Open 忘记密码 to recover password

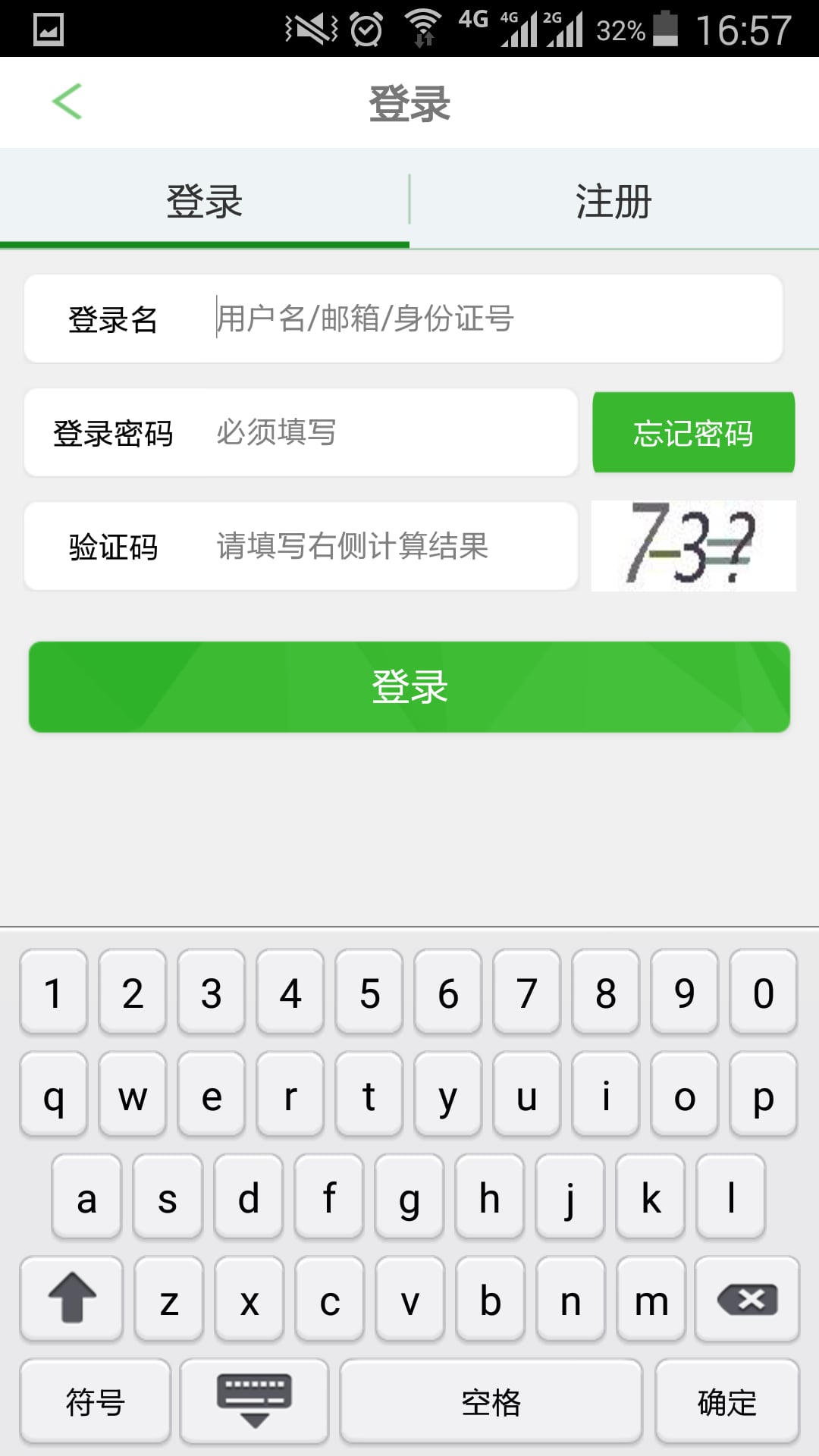pyautogui.click(x=693, y=432)
